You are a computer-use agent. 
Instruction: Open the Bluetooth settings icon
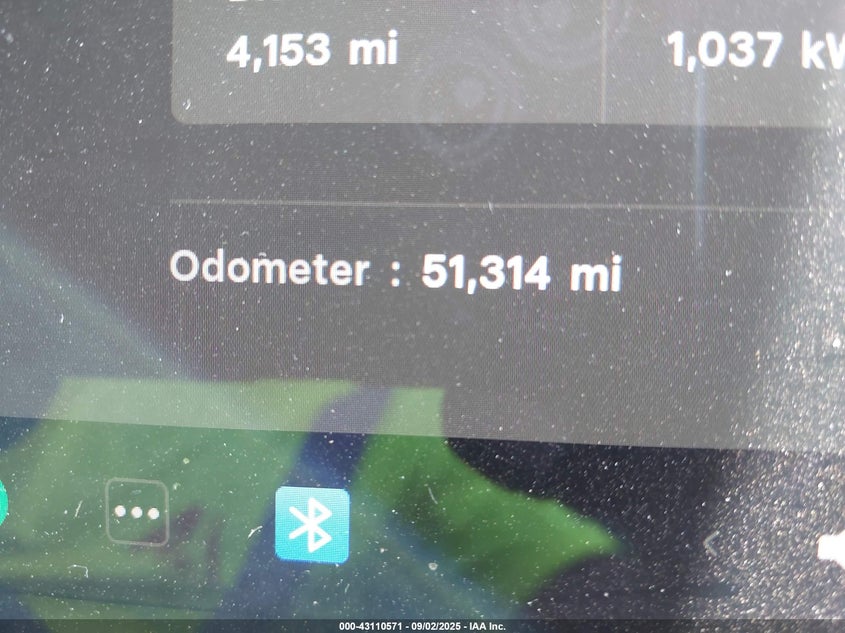pos(312,525)
